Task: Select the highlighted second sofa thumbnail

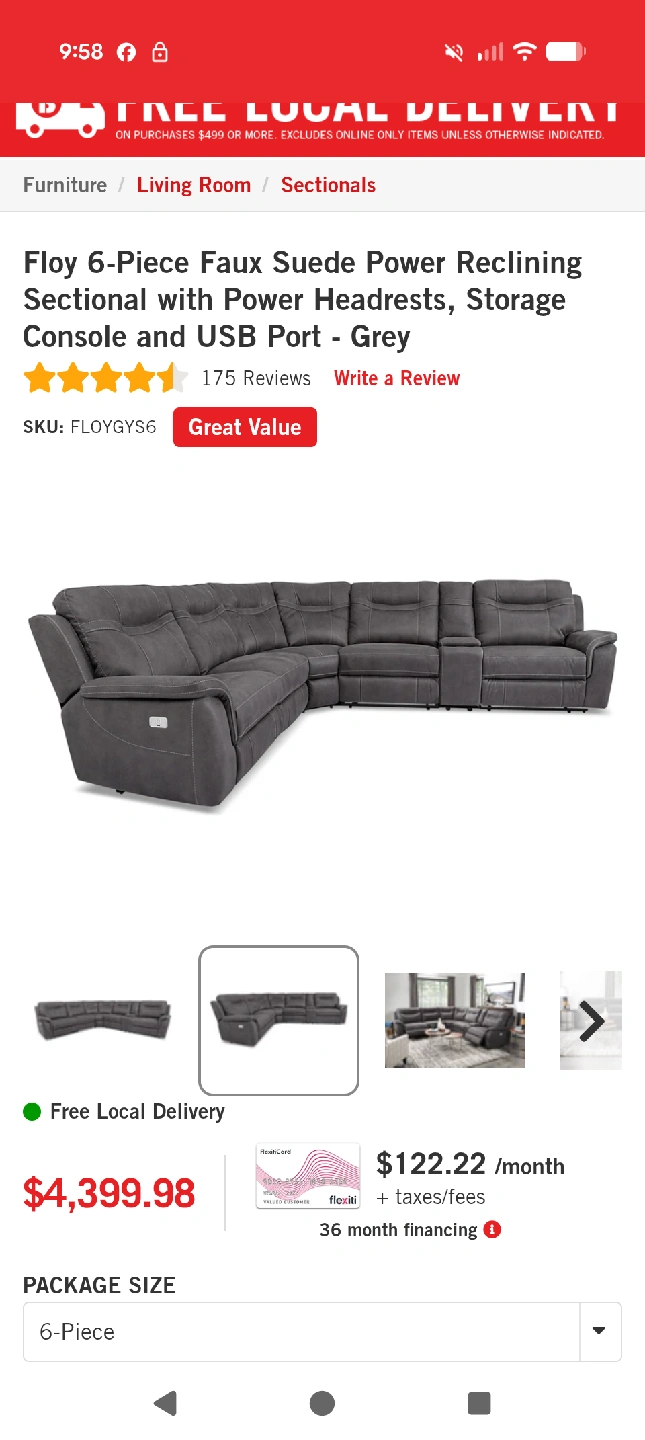Action: [279, 1020]
